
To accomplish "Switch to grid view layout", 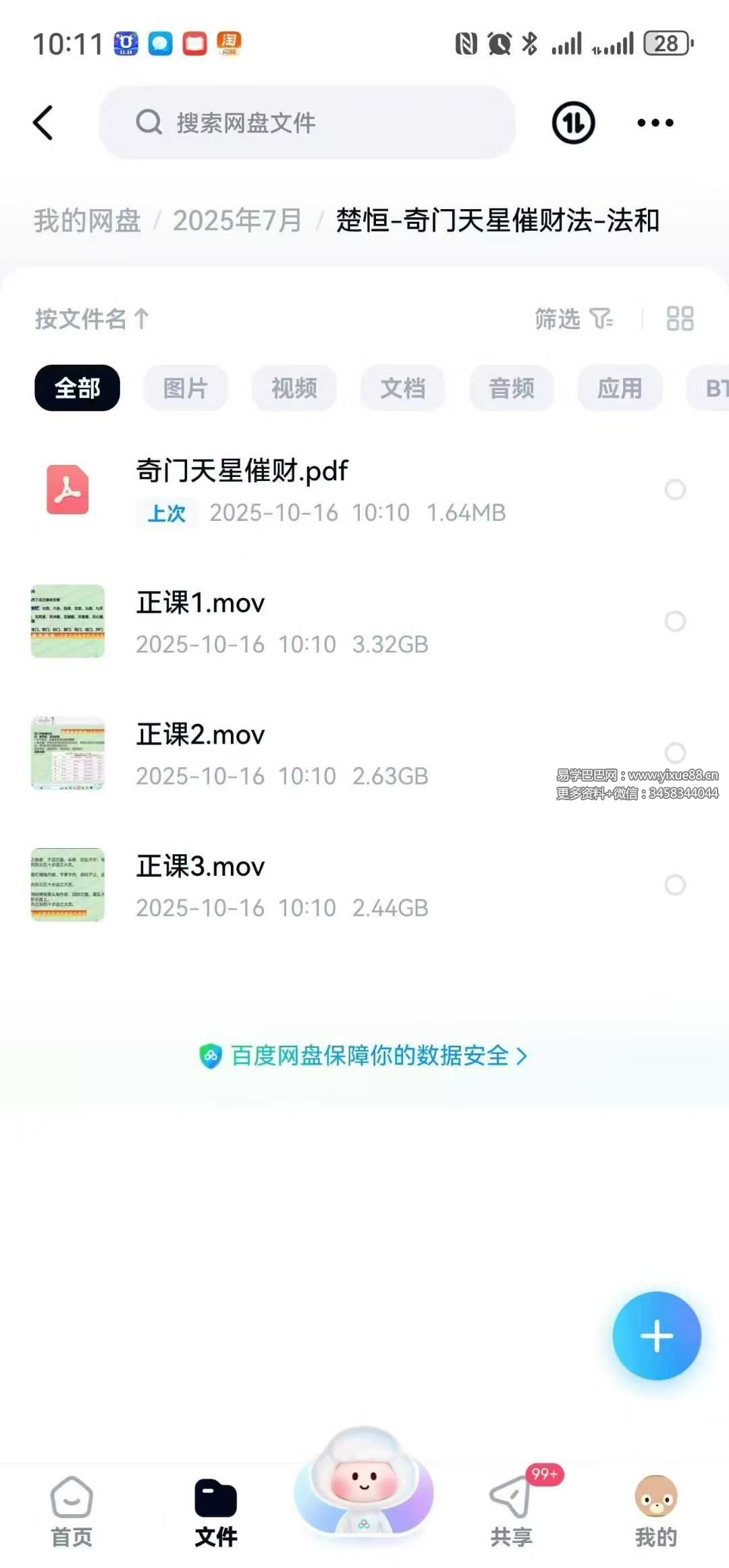I will point(679,318).
